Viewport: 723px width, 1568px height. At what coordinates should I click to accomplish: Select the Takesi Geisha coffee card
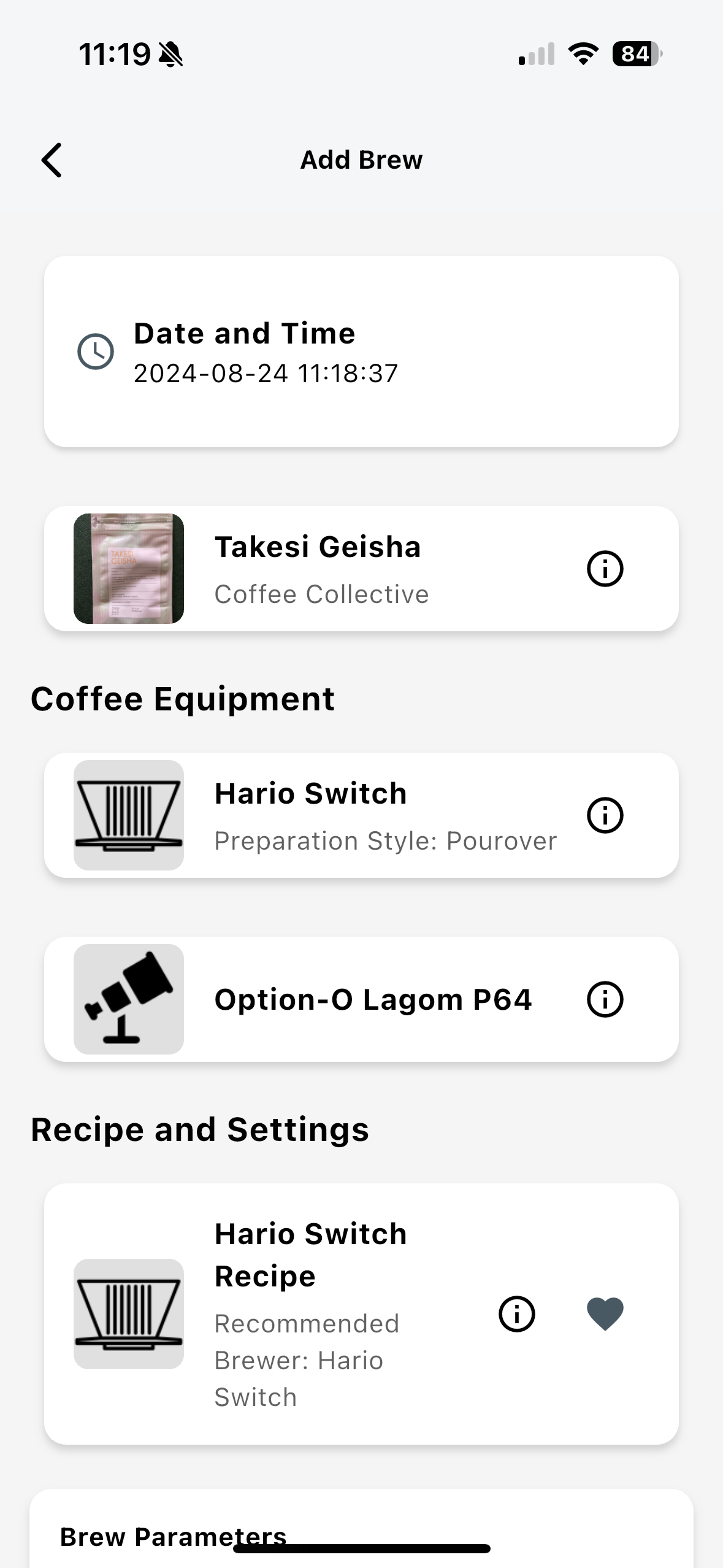tap(319, 569)
